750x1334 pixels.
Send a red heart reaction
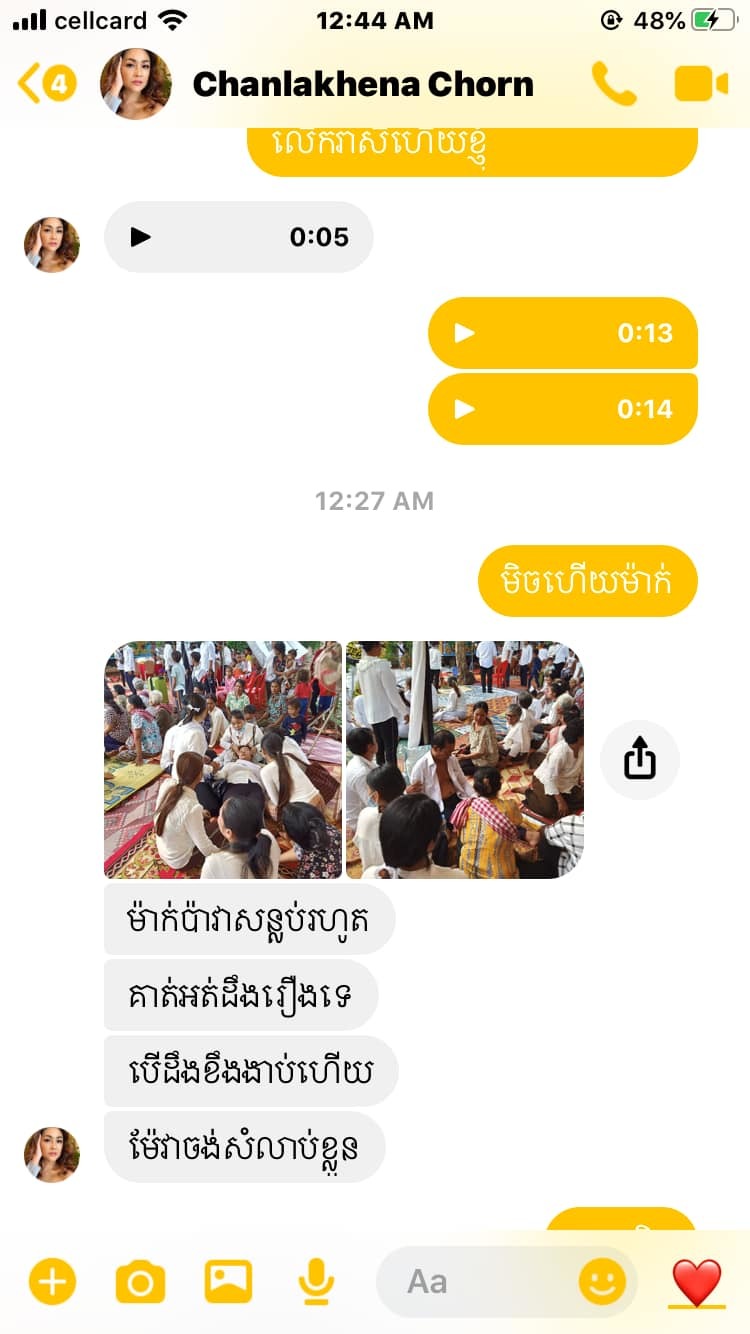click(x=696, y=1281)
